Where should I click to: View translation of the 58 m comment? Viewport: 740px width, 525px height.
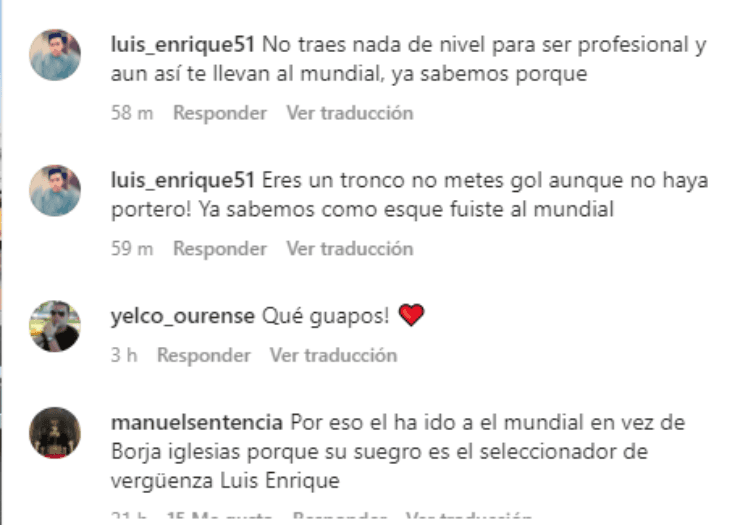(349, 113)
